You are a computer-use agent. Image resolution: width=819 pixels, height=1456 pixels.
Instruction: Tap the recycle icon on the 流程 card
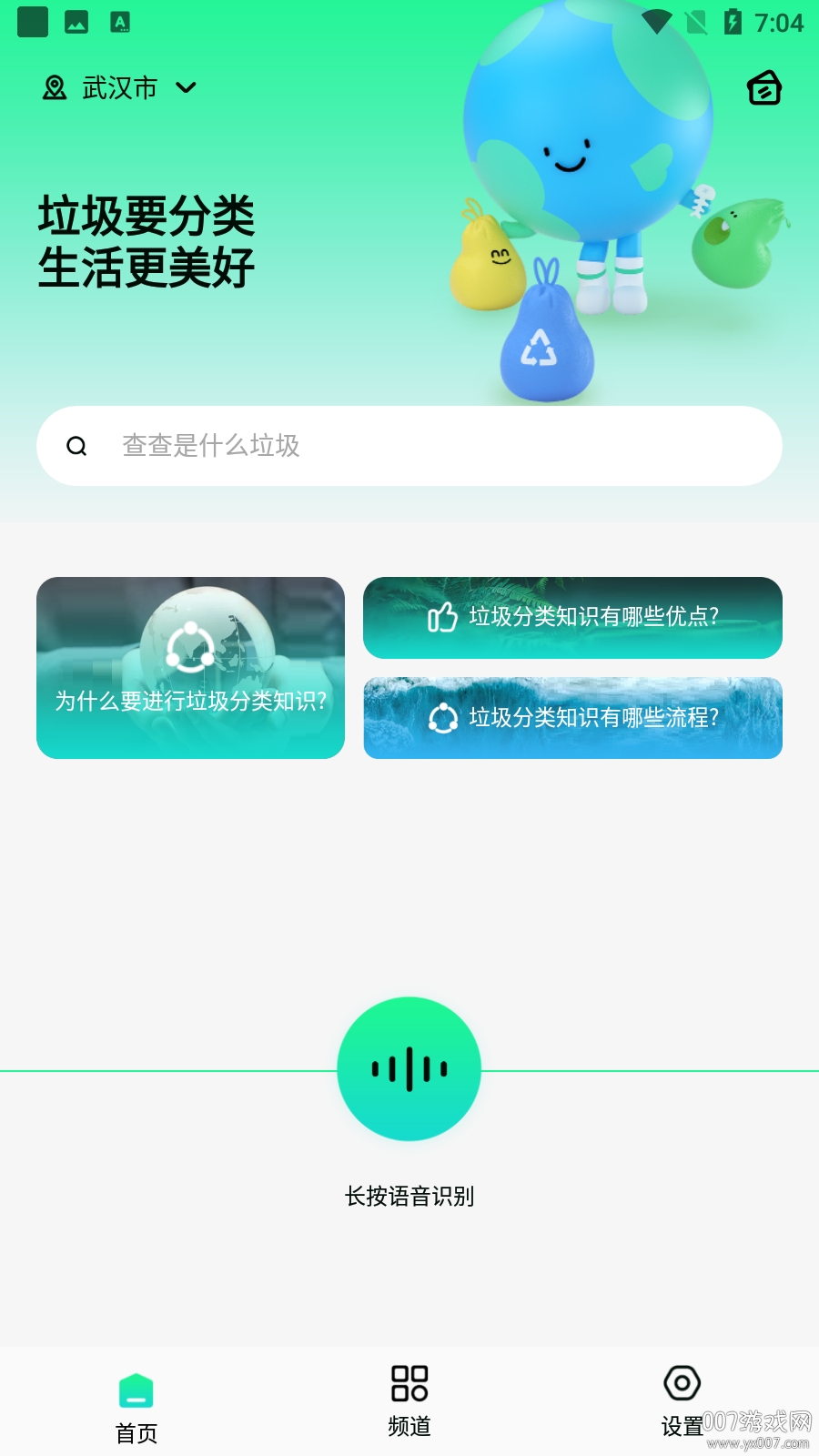tap(443, 719)
